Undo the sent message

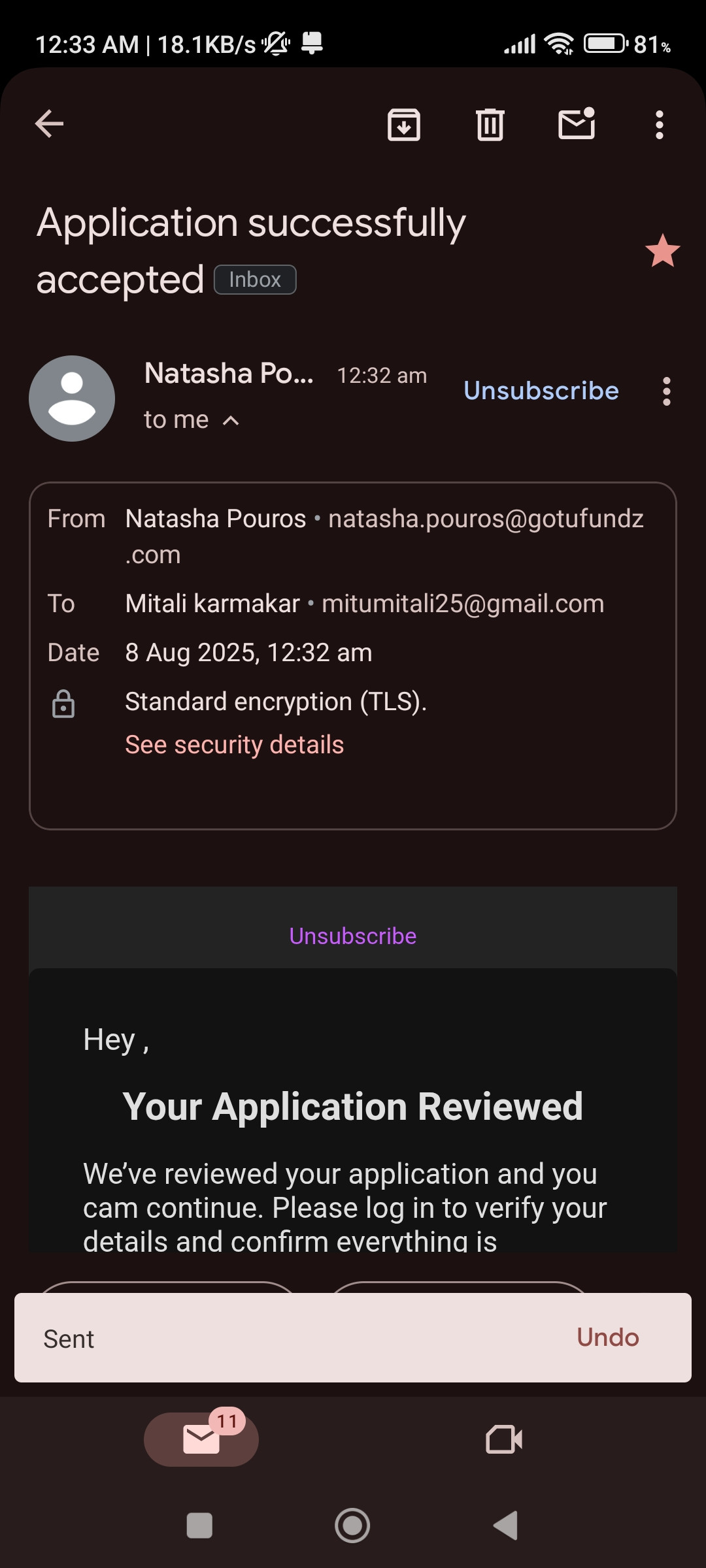(607, 1337)
